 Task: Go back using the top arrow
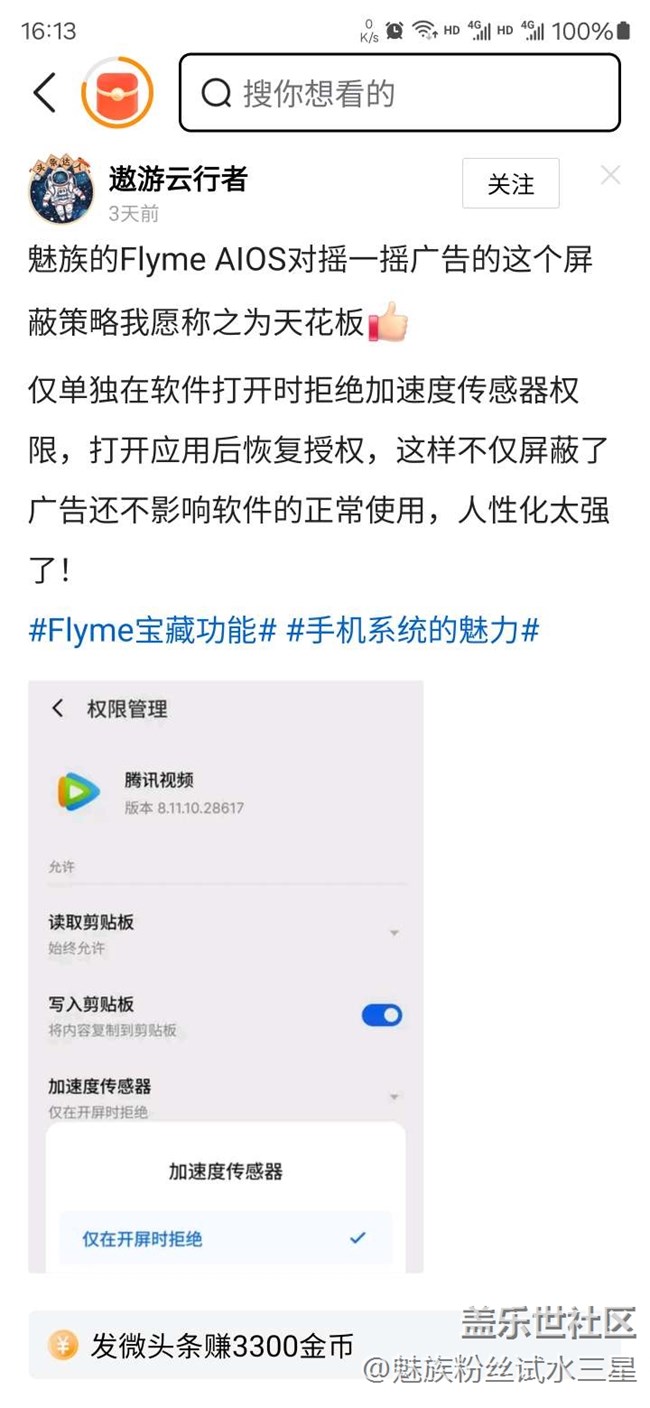(44, 93)
